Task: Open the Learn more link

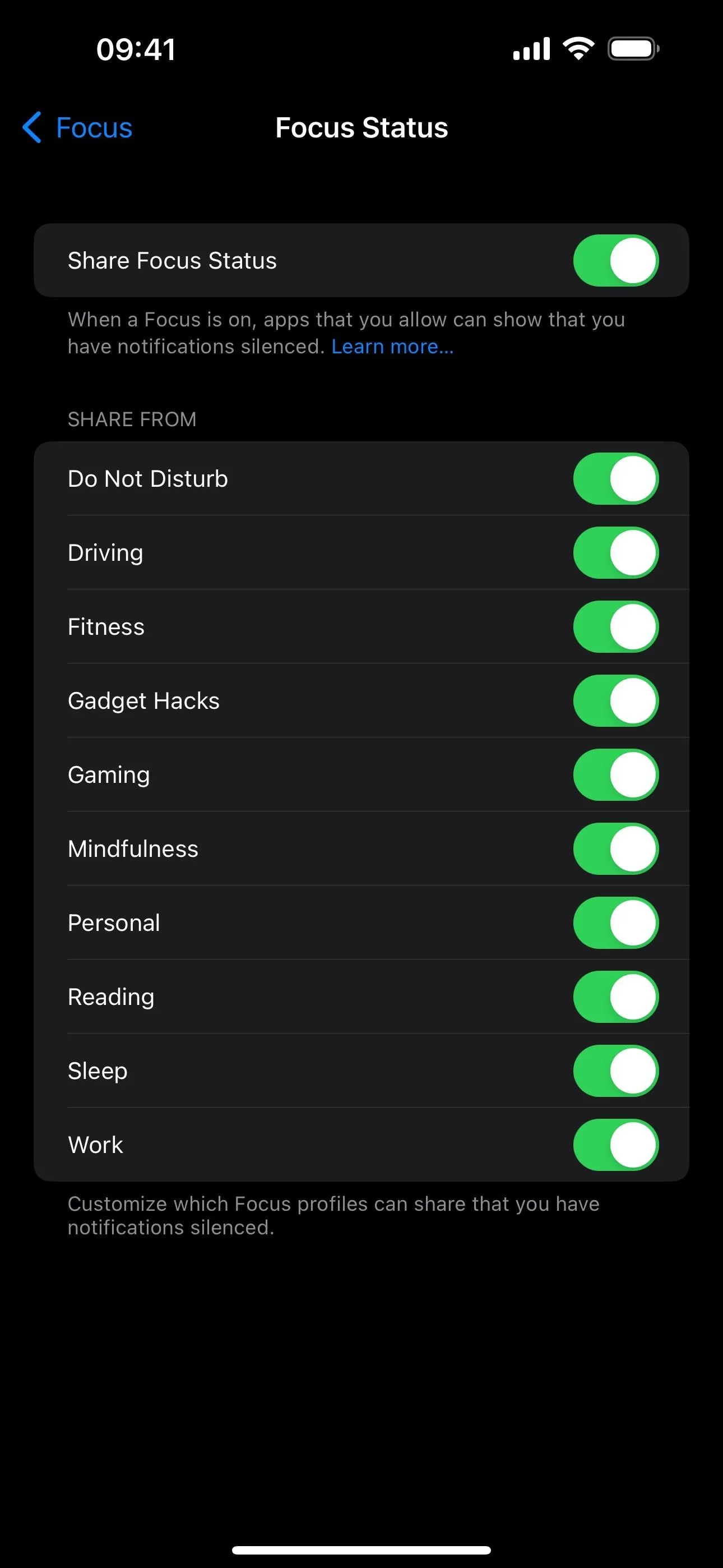Action: pos(392,347)
